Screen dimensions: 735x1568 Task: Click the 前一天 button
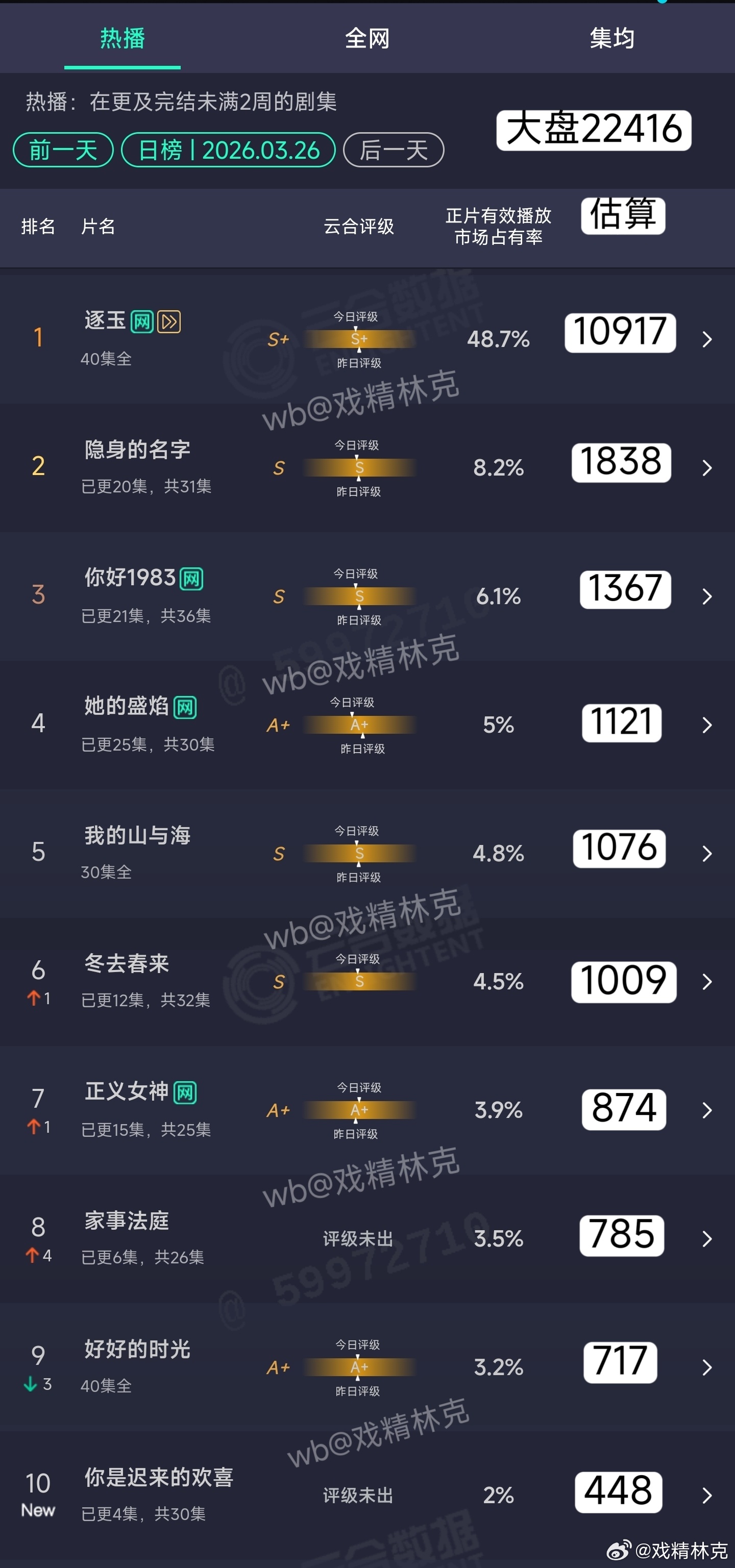coord(62,150)
